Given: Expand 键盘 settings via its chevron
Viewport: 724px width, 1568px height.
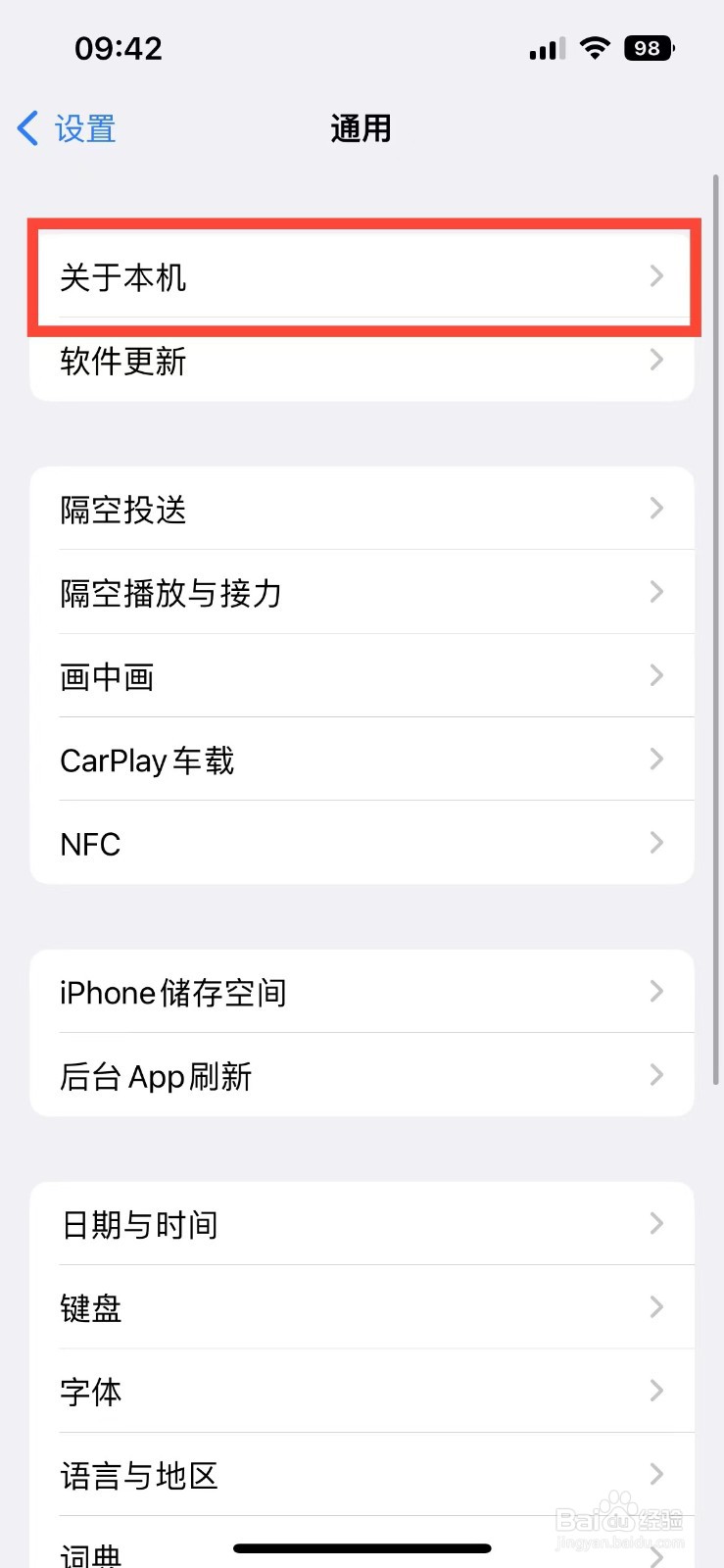Looking at the screenshot, I should coord(655,1307).
